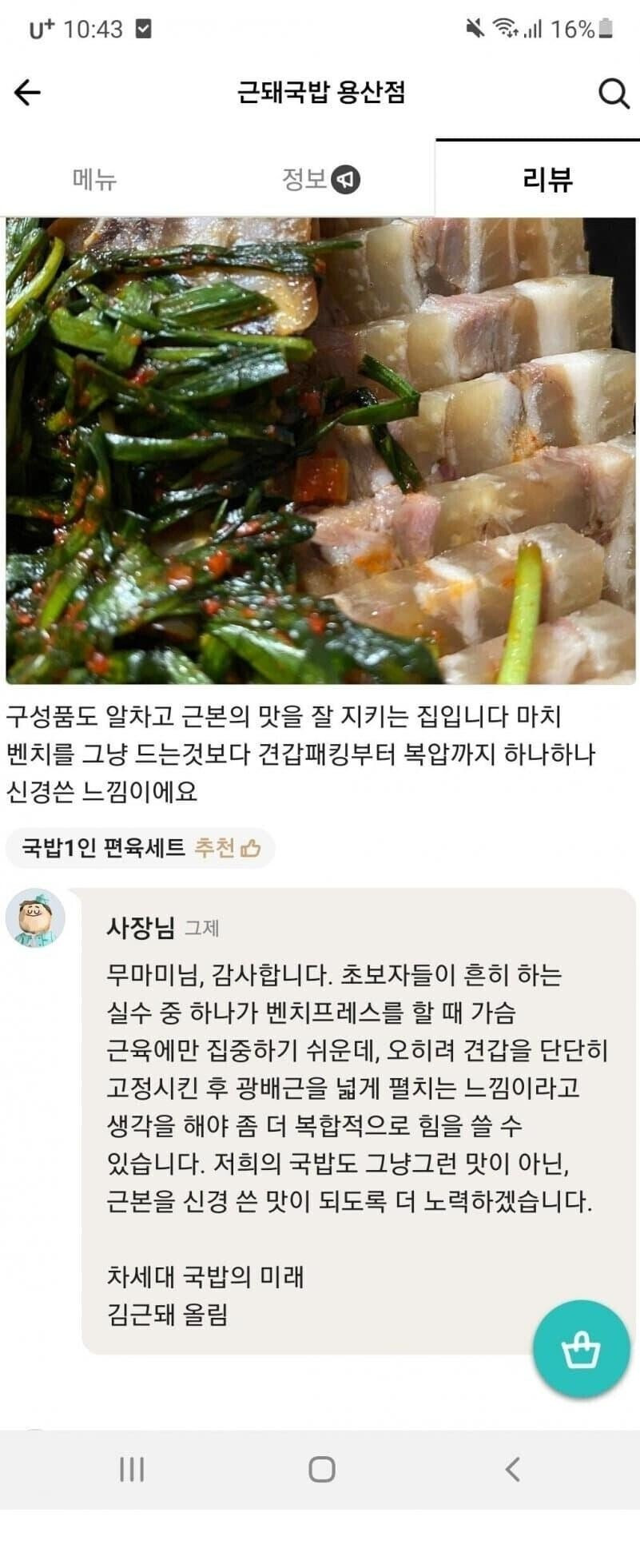Select the 리뷰 tab
This screenshot has height=1568, width=640.
(x=547, y=179)
